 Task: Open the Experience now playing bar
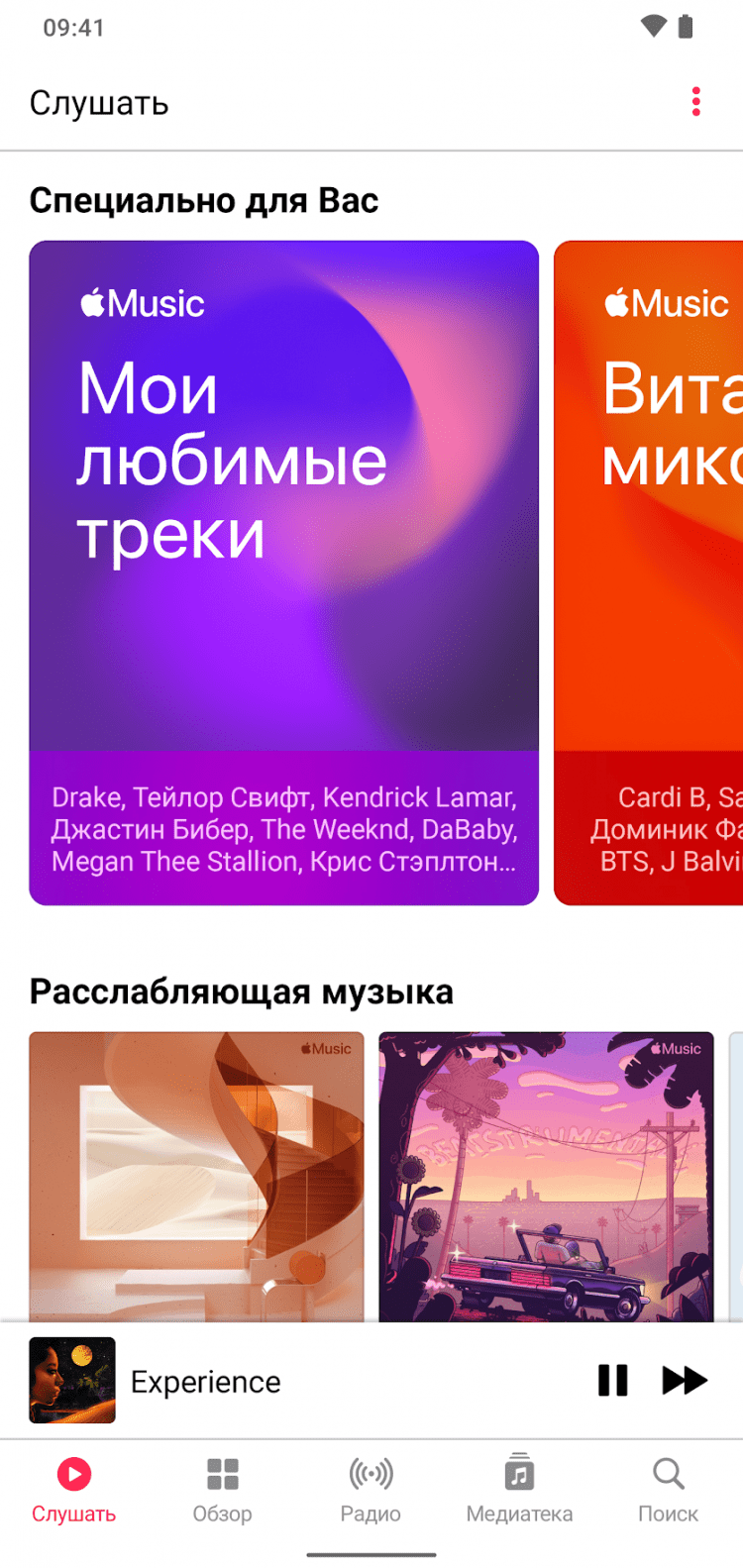[297, 1381]
